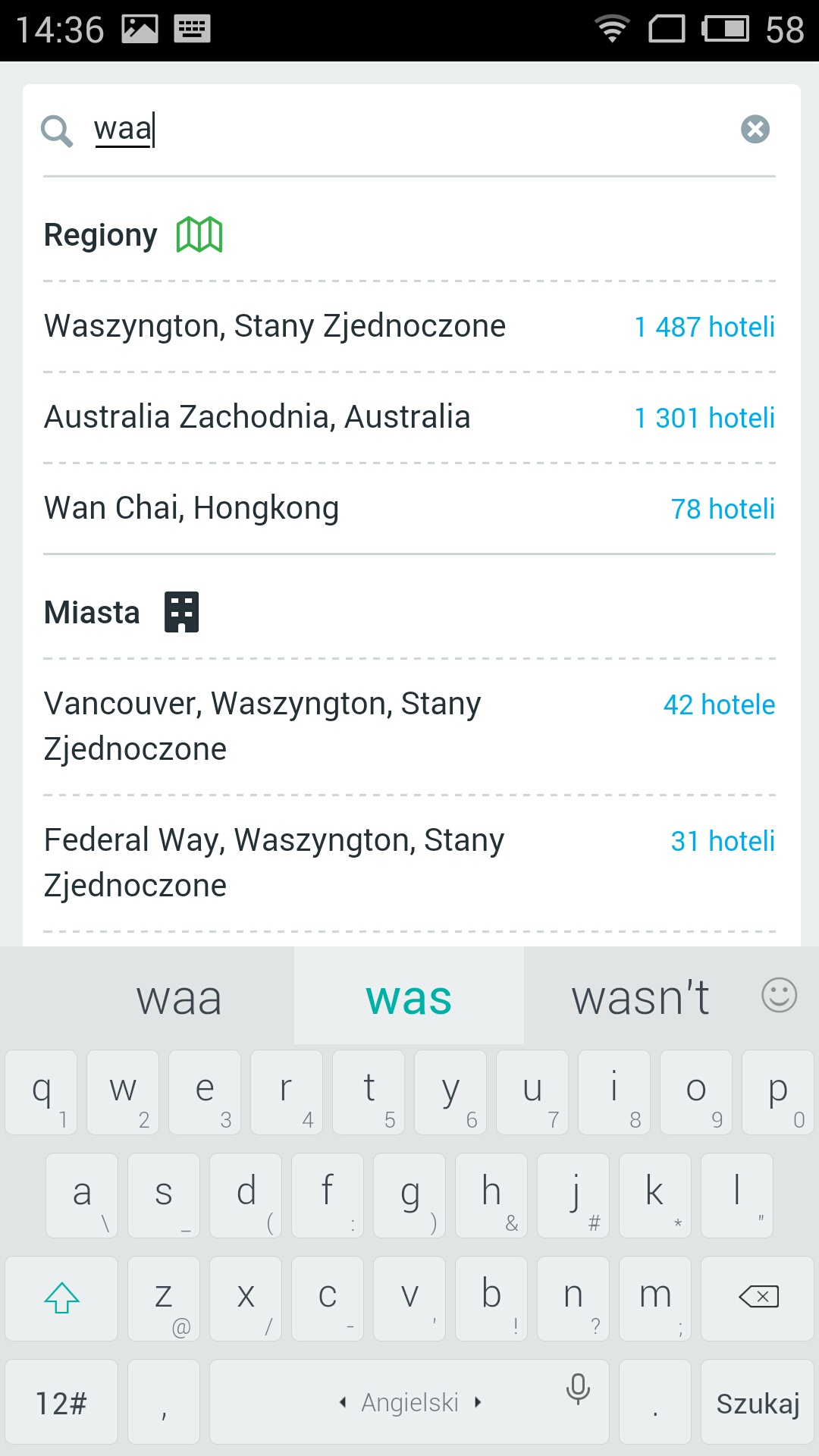Screen dimensions: 819x1456
Task: Hit the Szukaj key on the keyboard
Action: pyautogui.click(x=758, y=1402)
